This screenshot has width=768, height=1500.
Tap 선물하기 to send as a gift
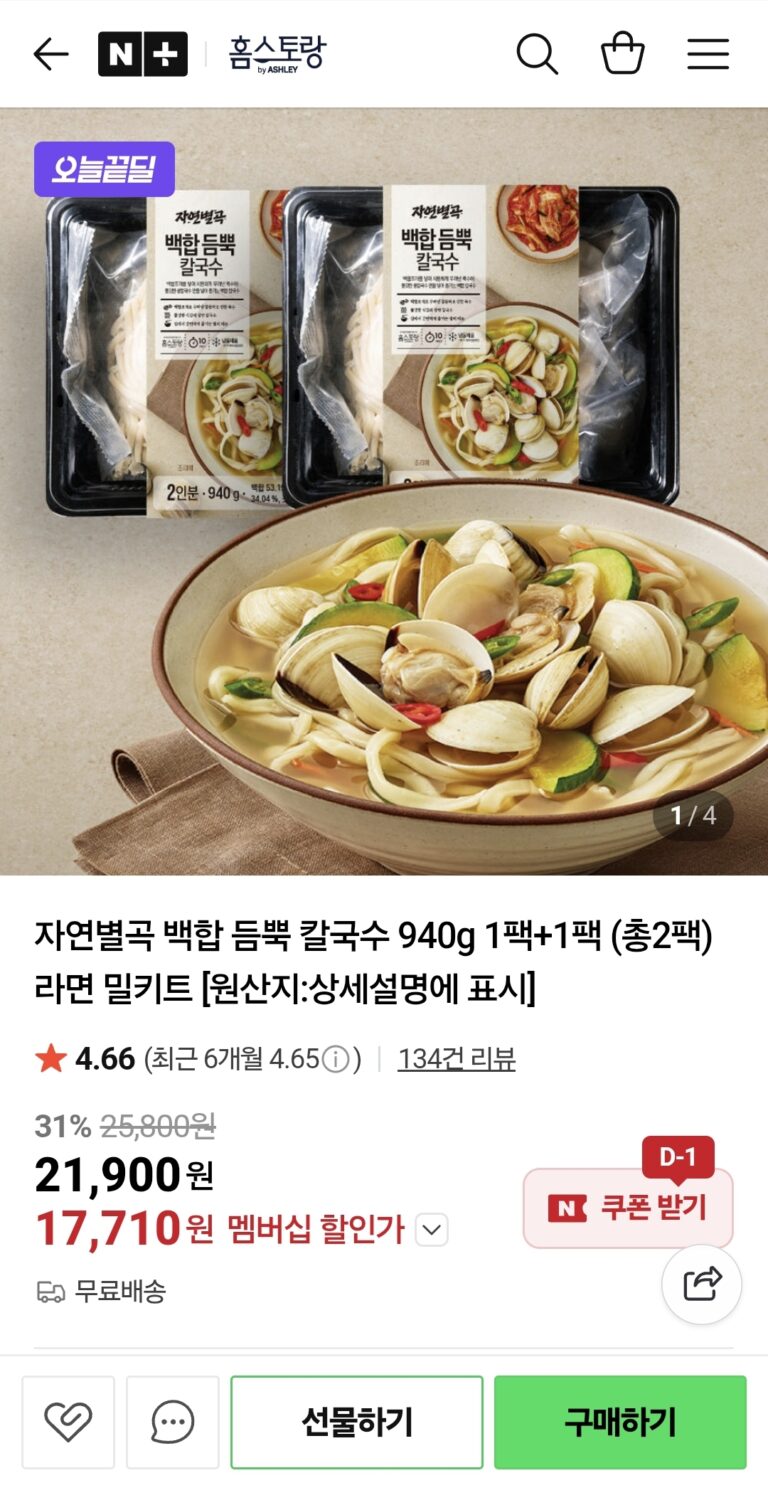[x=357, y=1422]
